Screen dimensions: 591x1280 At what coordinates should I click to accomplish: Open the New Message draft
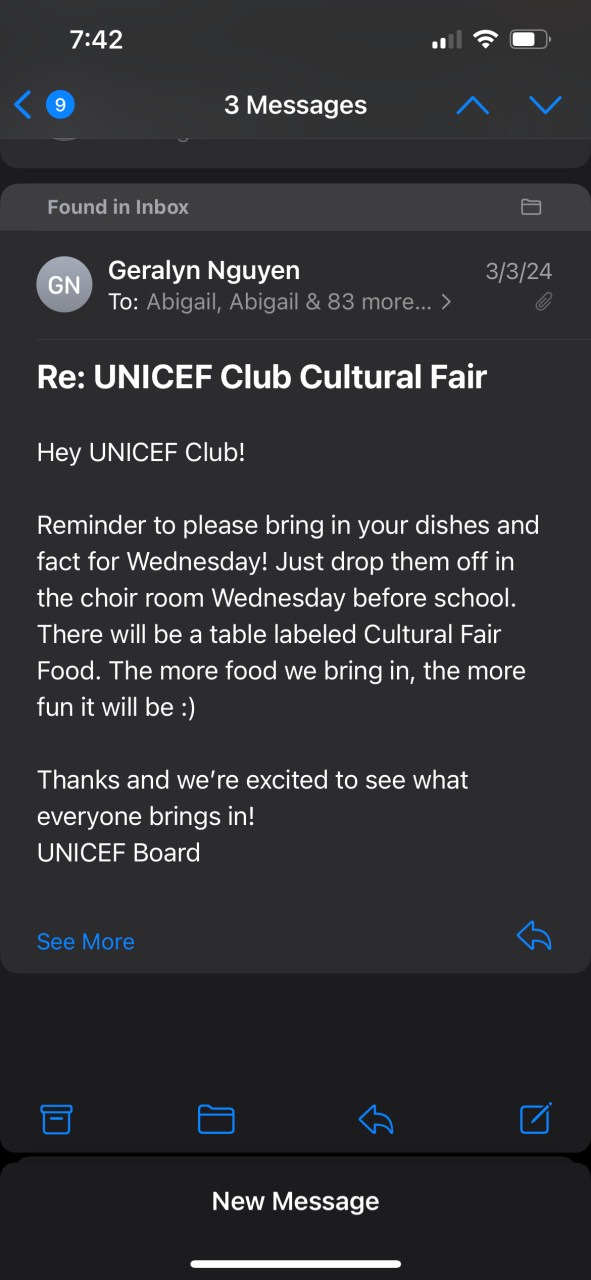(x=295, y=1201)
